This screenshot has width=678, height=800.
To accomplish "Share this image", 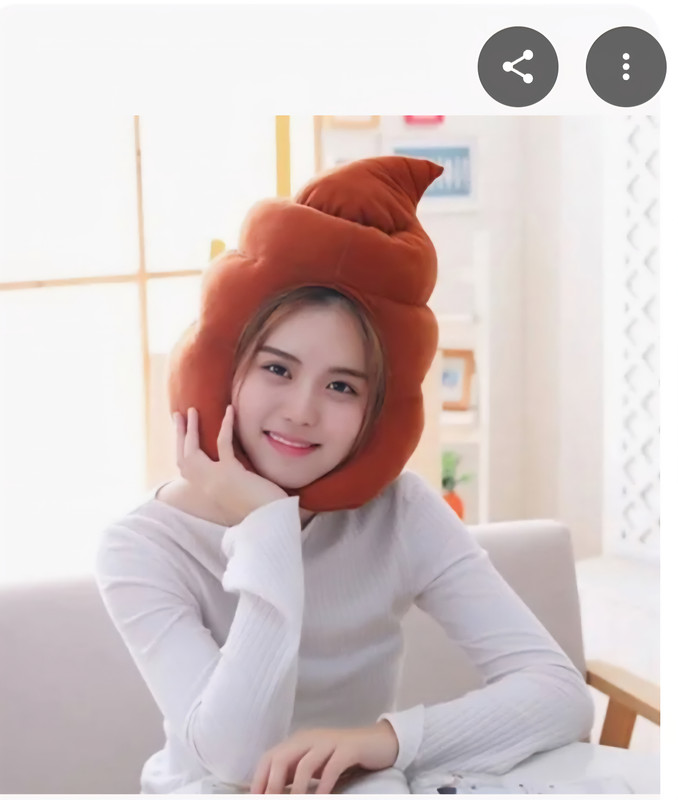I will [517, 67].
